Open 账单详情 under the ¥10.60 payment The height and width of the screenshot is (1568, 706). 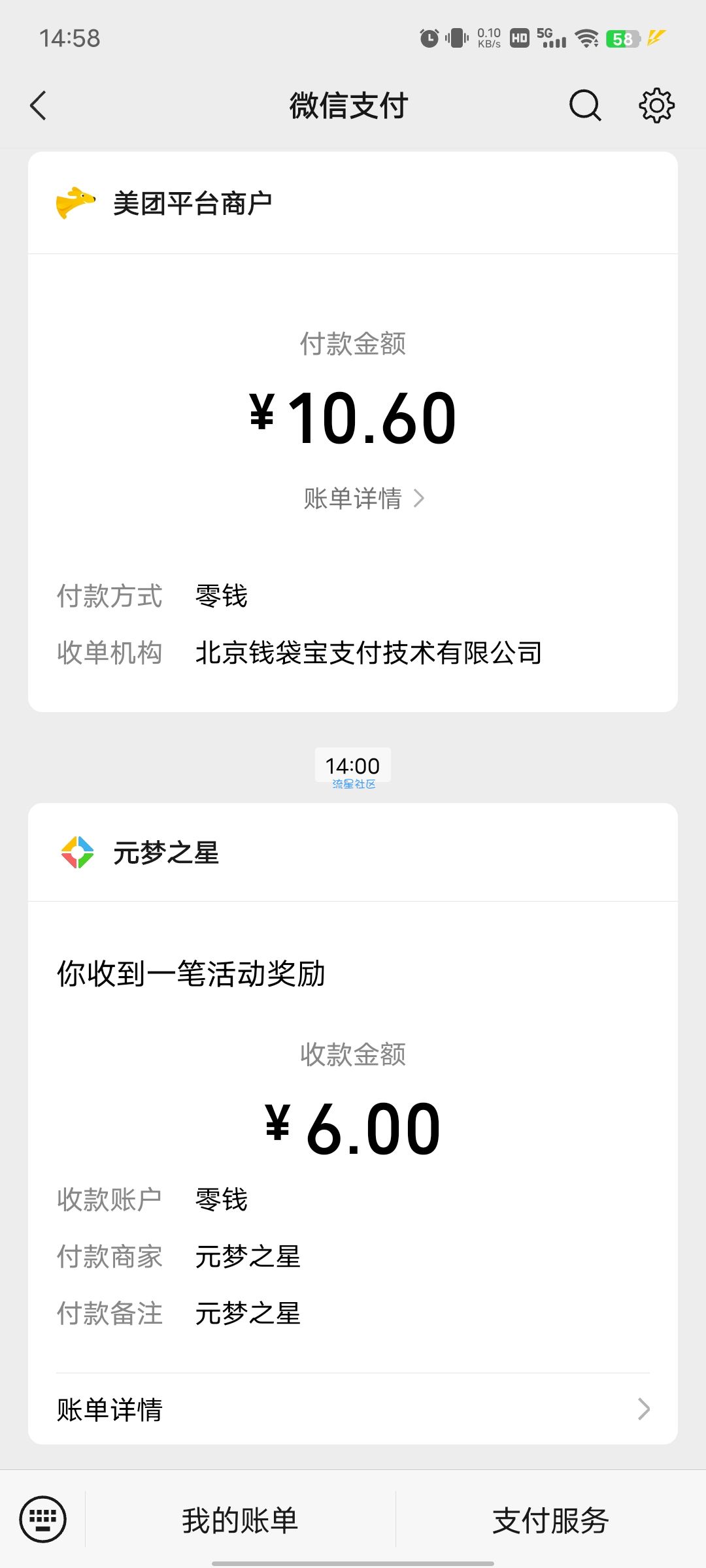364,498
